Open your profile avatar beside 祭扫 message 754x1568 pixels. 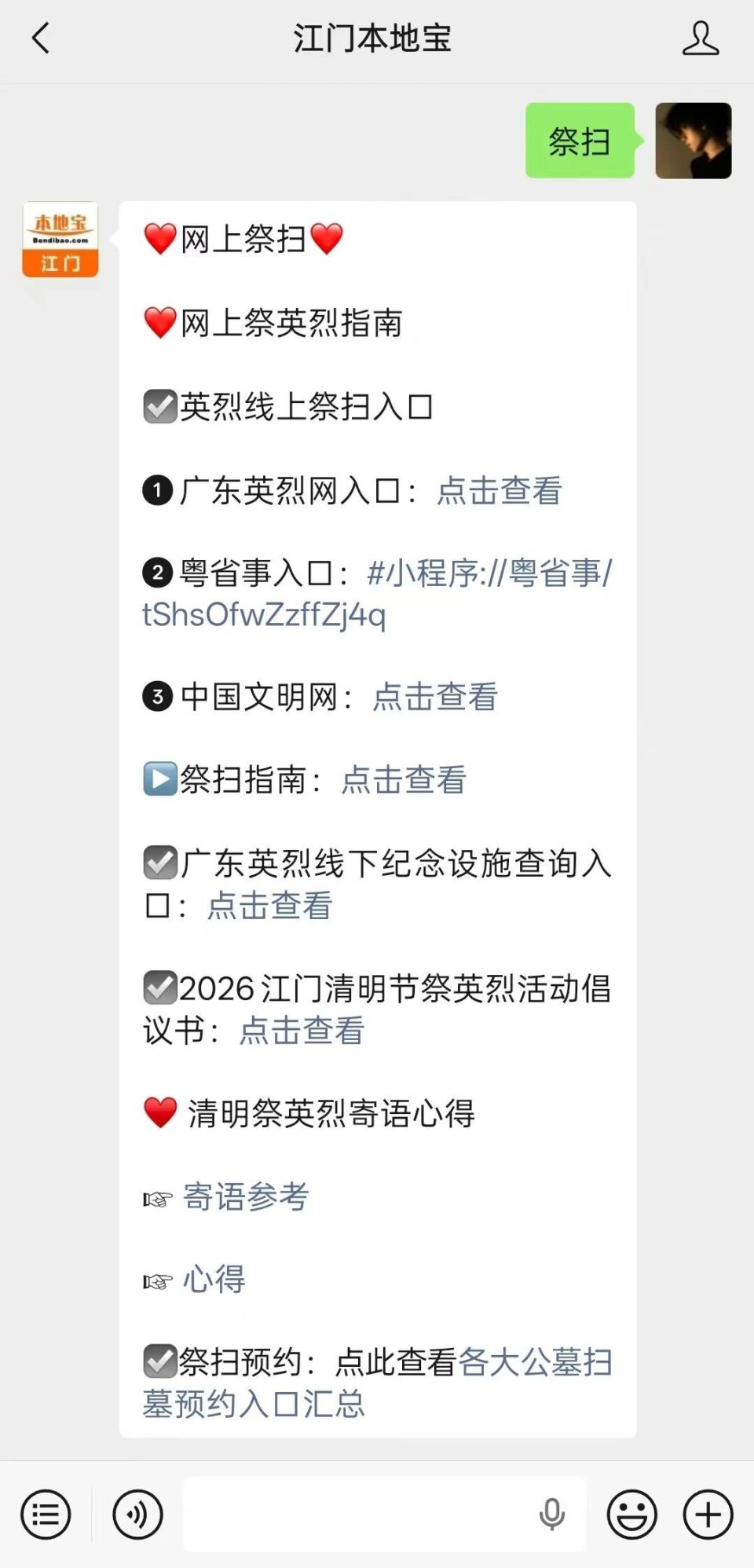click(x=692, y=141)
